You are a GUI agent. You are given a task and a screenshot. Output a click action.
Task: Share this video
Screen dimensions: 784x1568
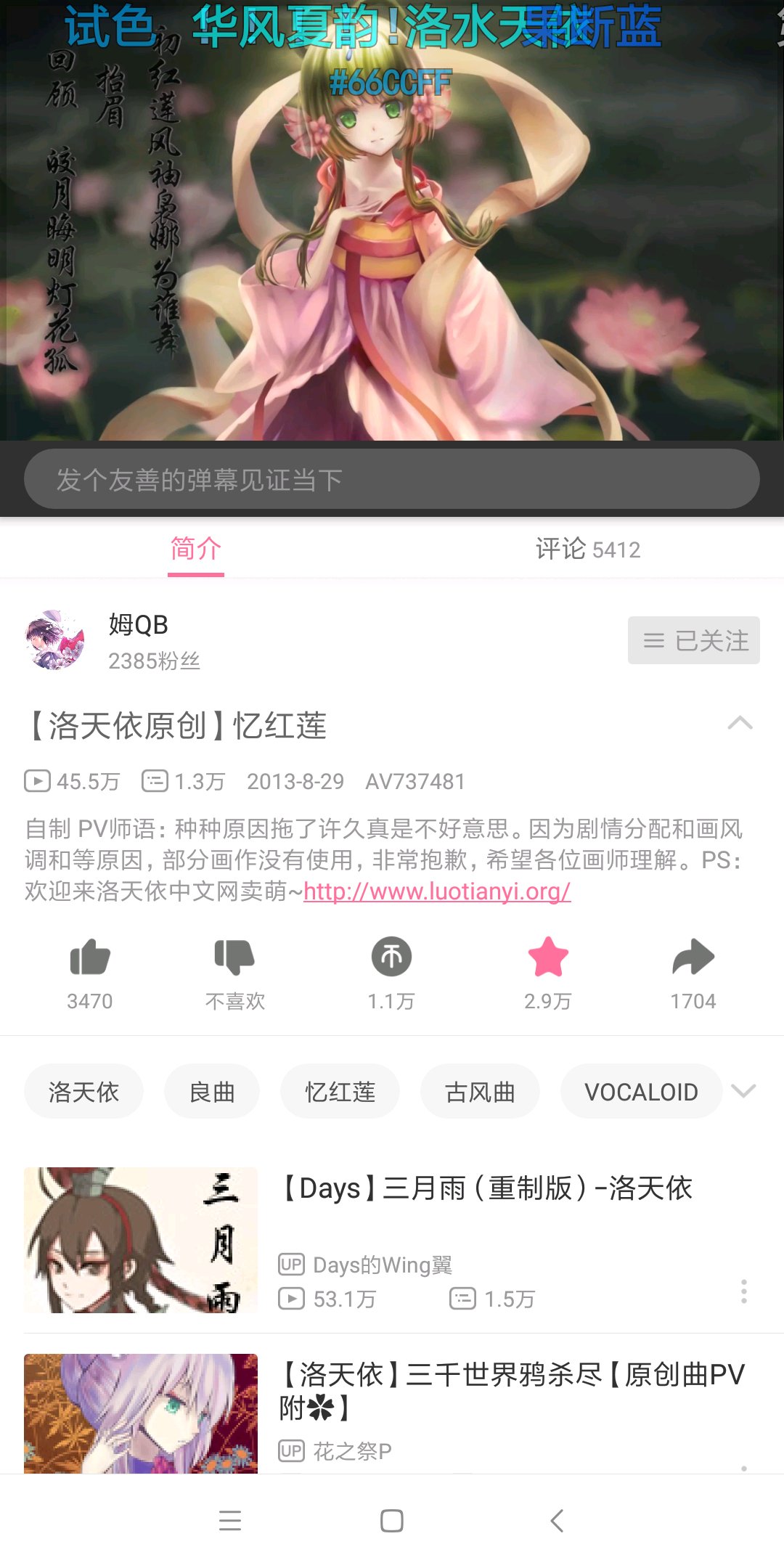(693, 957)
